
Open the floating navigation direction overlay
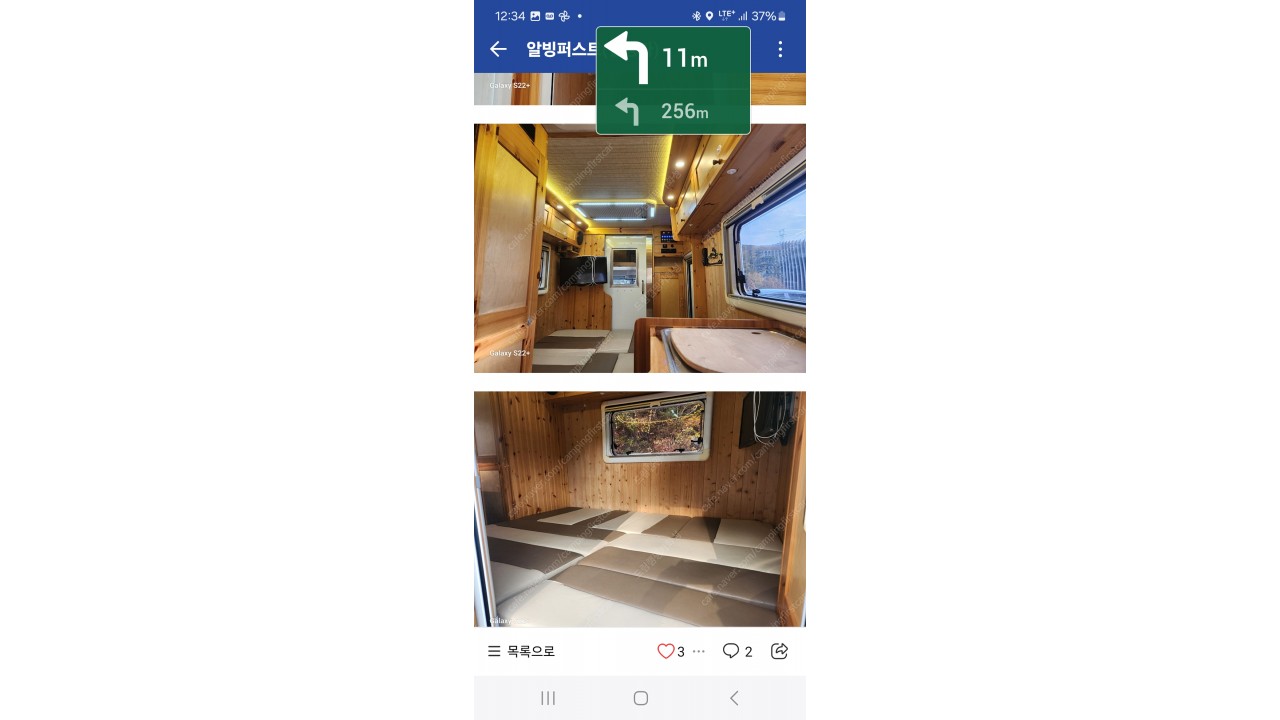click(x=673, y=80)
